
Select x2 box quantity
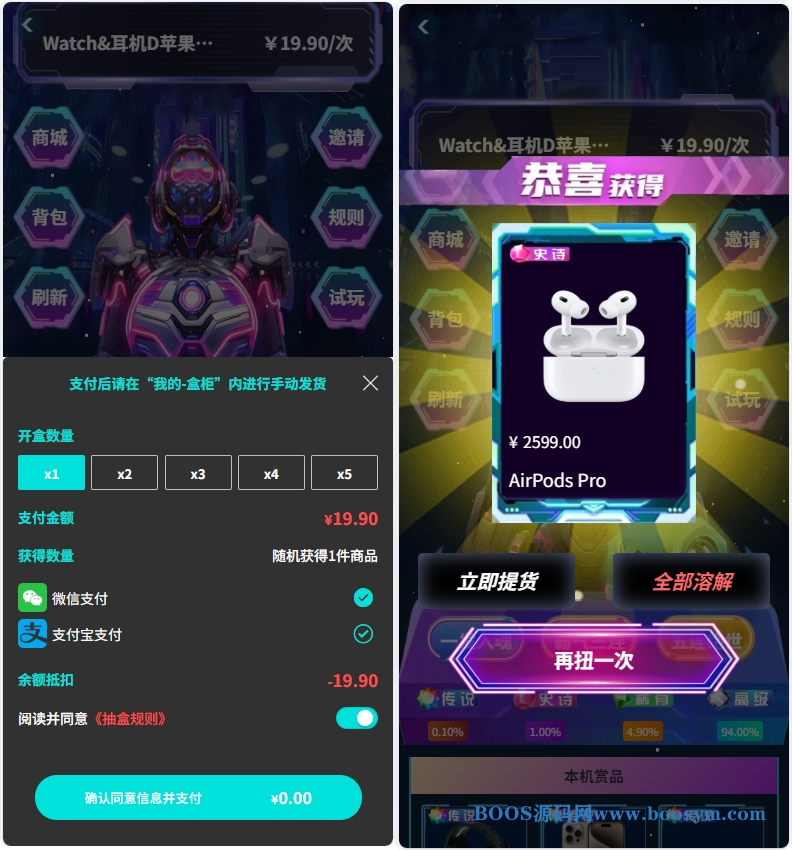pyautogui.click(x=124, y=473)
